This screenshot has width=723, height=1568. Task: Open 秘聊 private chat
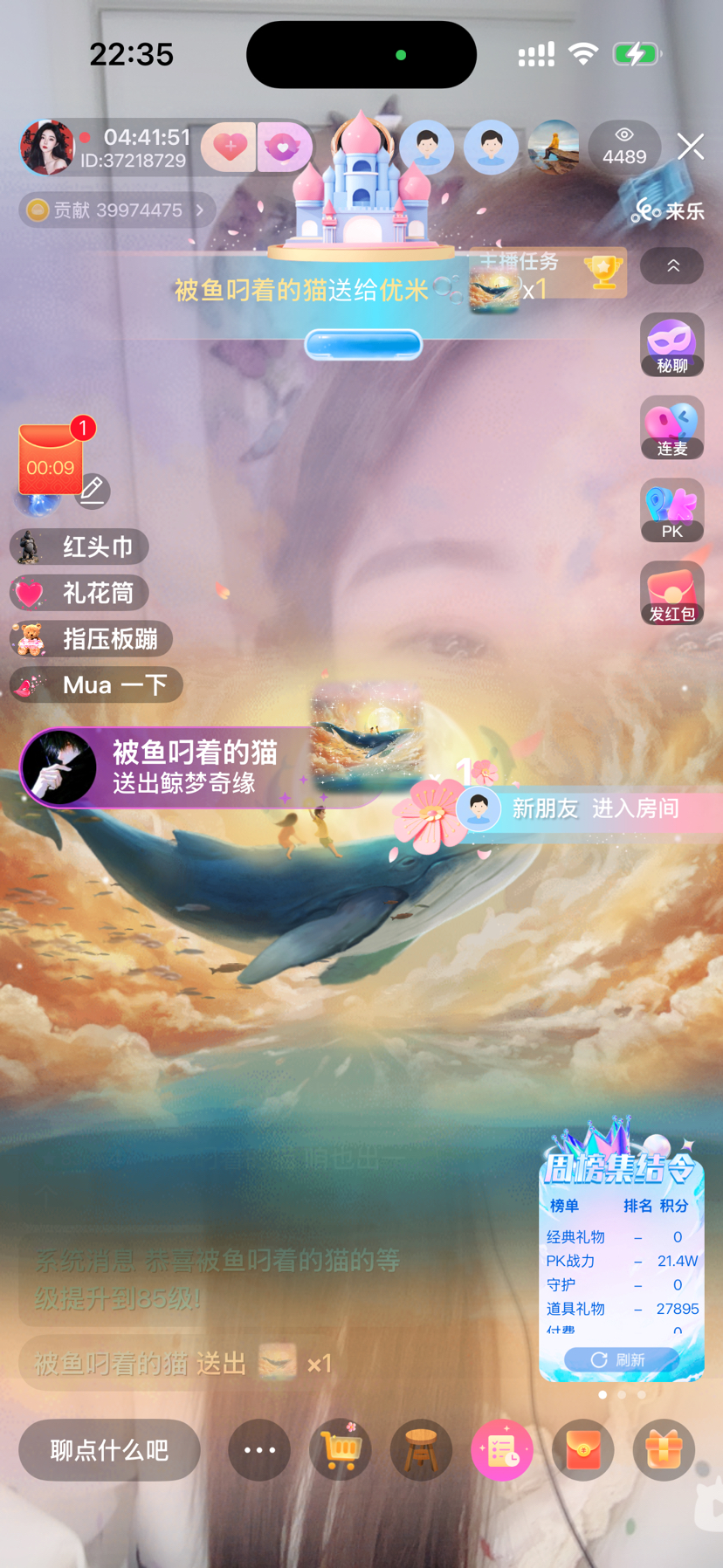(671, 345)
